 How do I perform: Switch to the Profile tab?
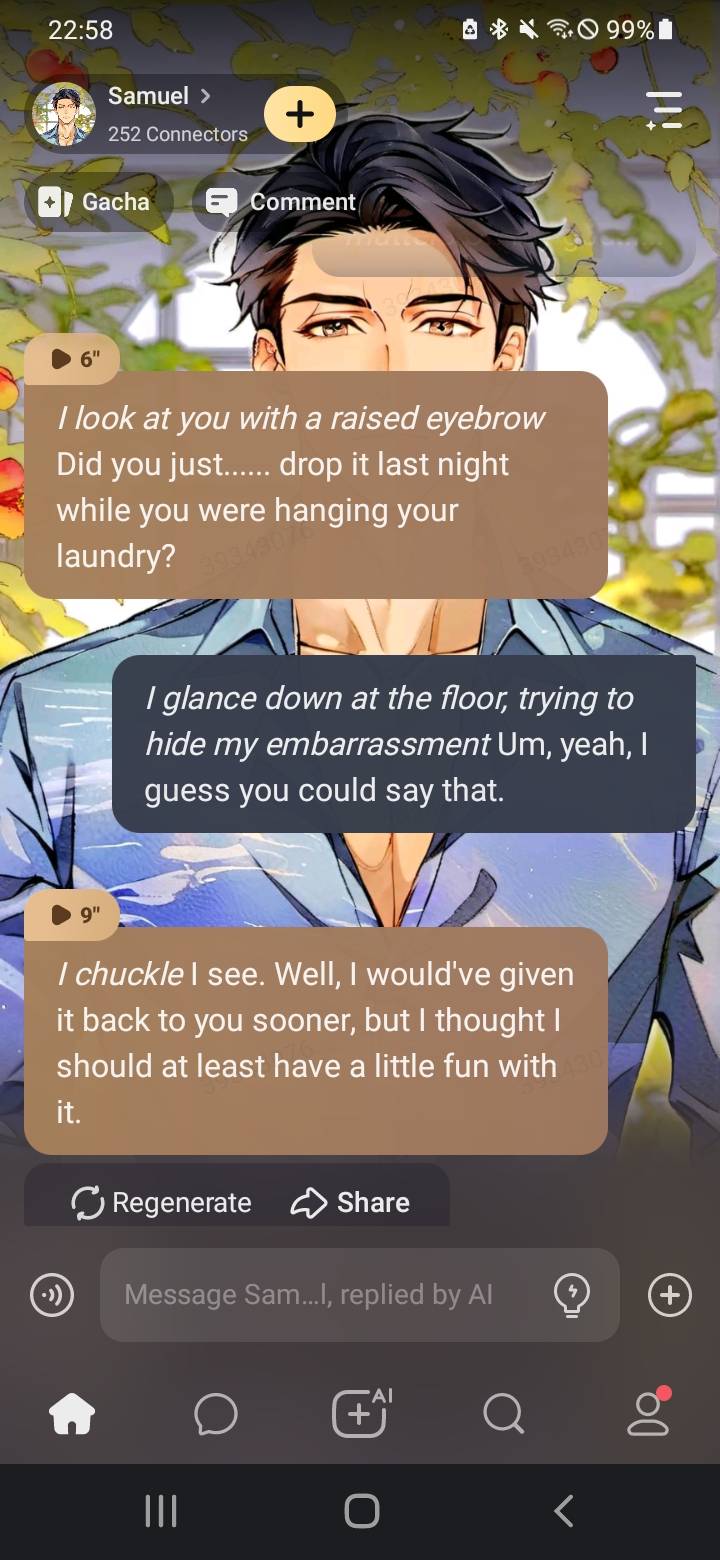648,1414
